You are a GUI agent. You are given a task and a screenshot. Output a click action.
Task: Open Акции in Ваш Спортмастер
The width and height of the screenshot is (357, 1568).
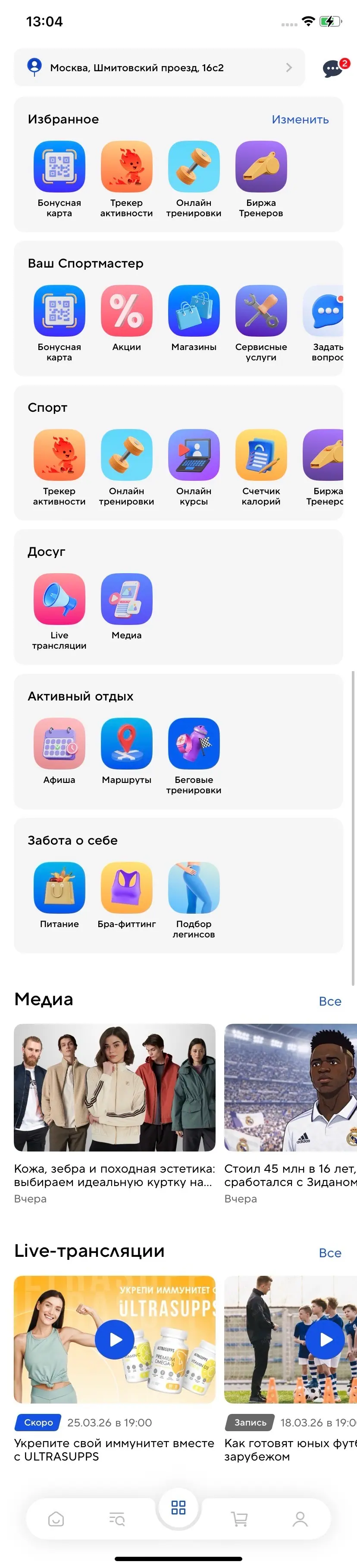(x=126, y=312)
